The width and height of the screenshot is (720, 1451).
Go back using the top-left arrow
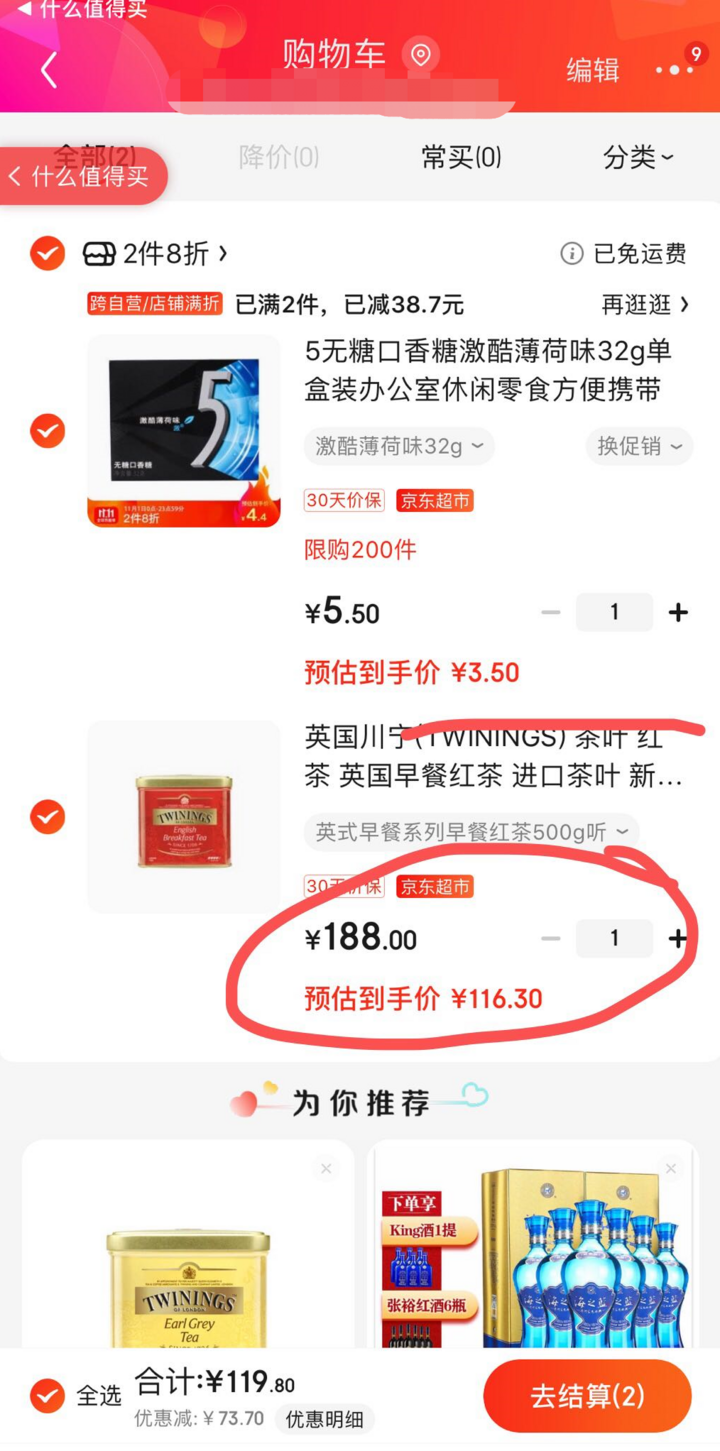coord(48,70)
